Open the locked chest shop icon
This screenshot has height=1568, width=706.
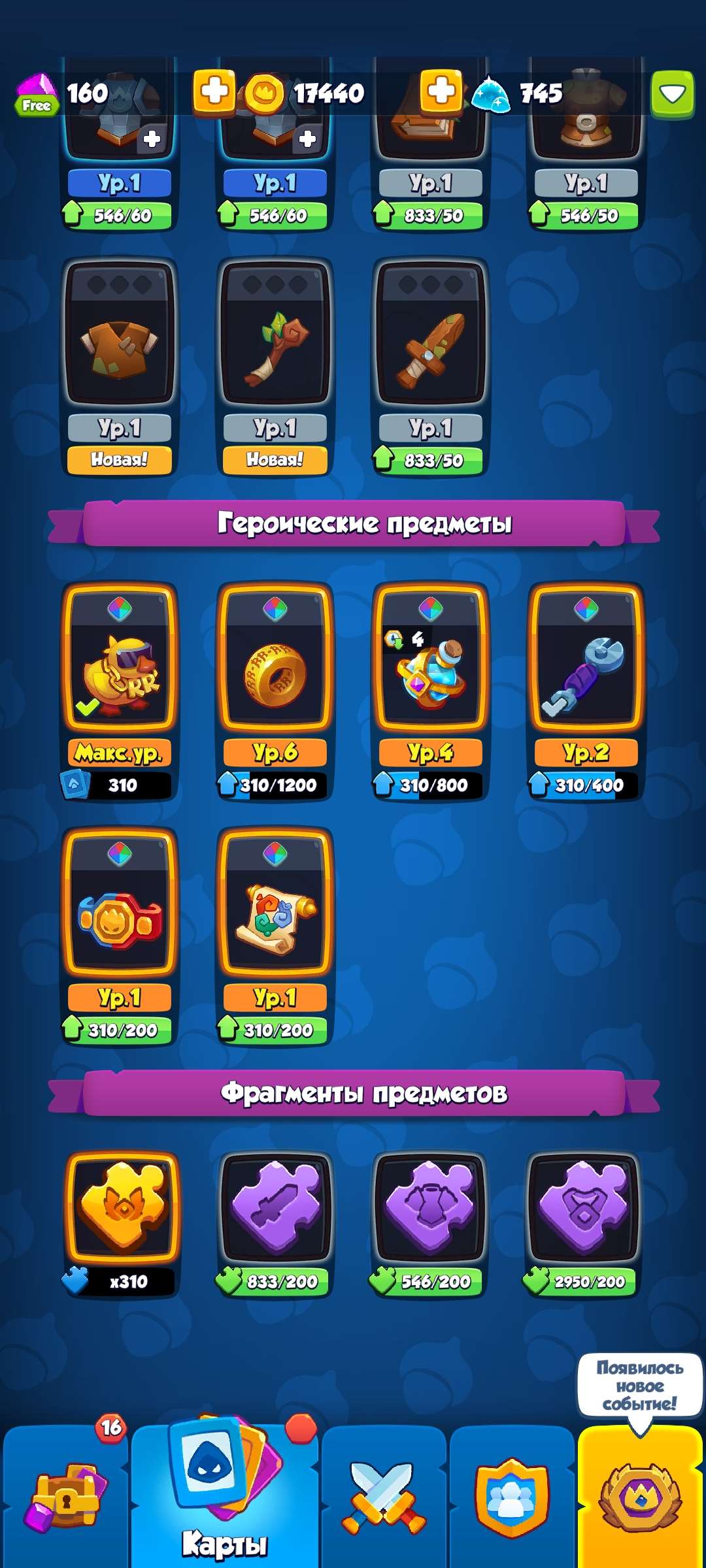pyautogui.click(x=69, y=1496)
